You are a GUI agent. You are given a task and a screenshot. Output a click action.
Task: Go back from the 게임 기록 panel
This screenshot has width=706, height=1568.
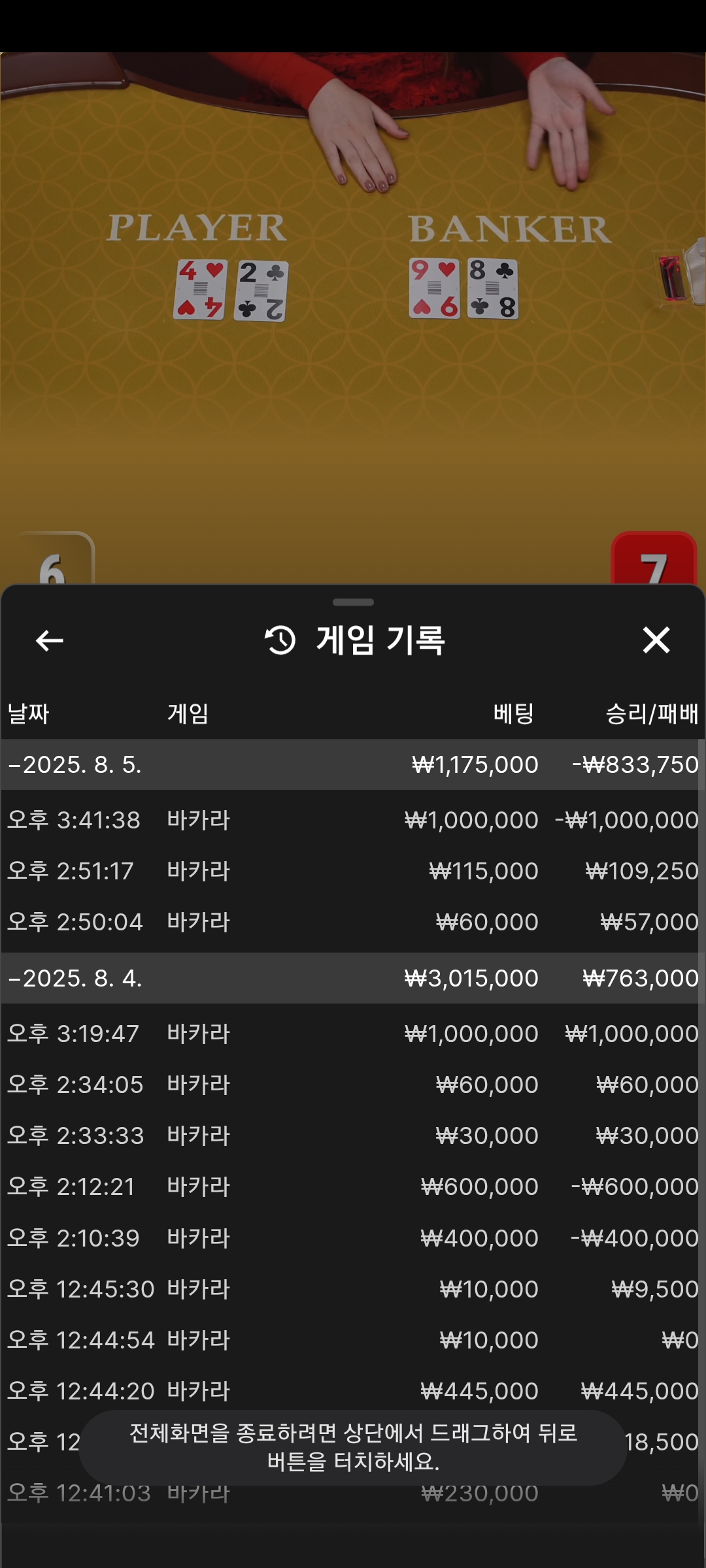[x=50, y=640]
